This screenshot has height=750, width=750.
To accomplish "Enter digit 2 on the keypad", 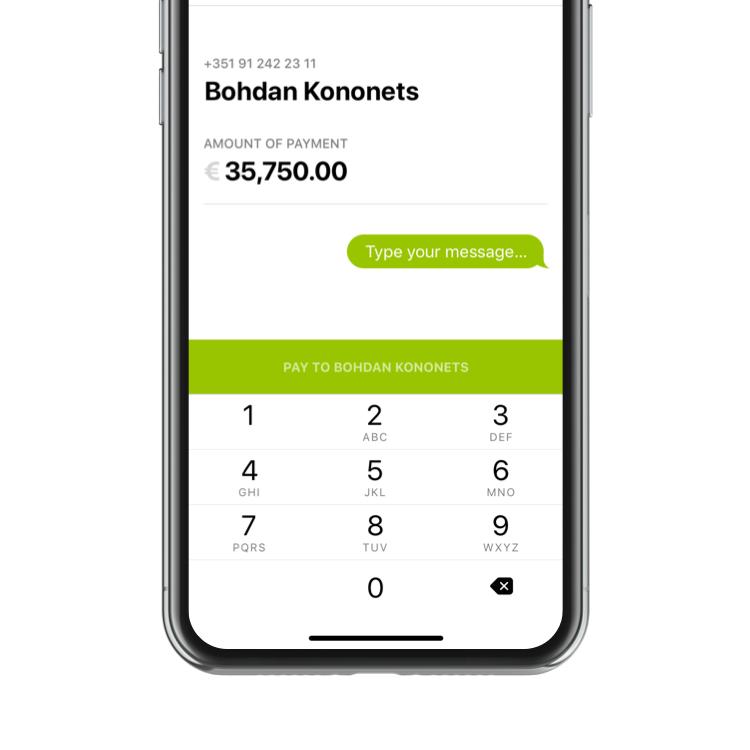I will coord(375,421).
